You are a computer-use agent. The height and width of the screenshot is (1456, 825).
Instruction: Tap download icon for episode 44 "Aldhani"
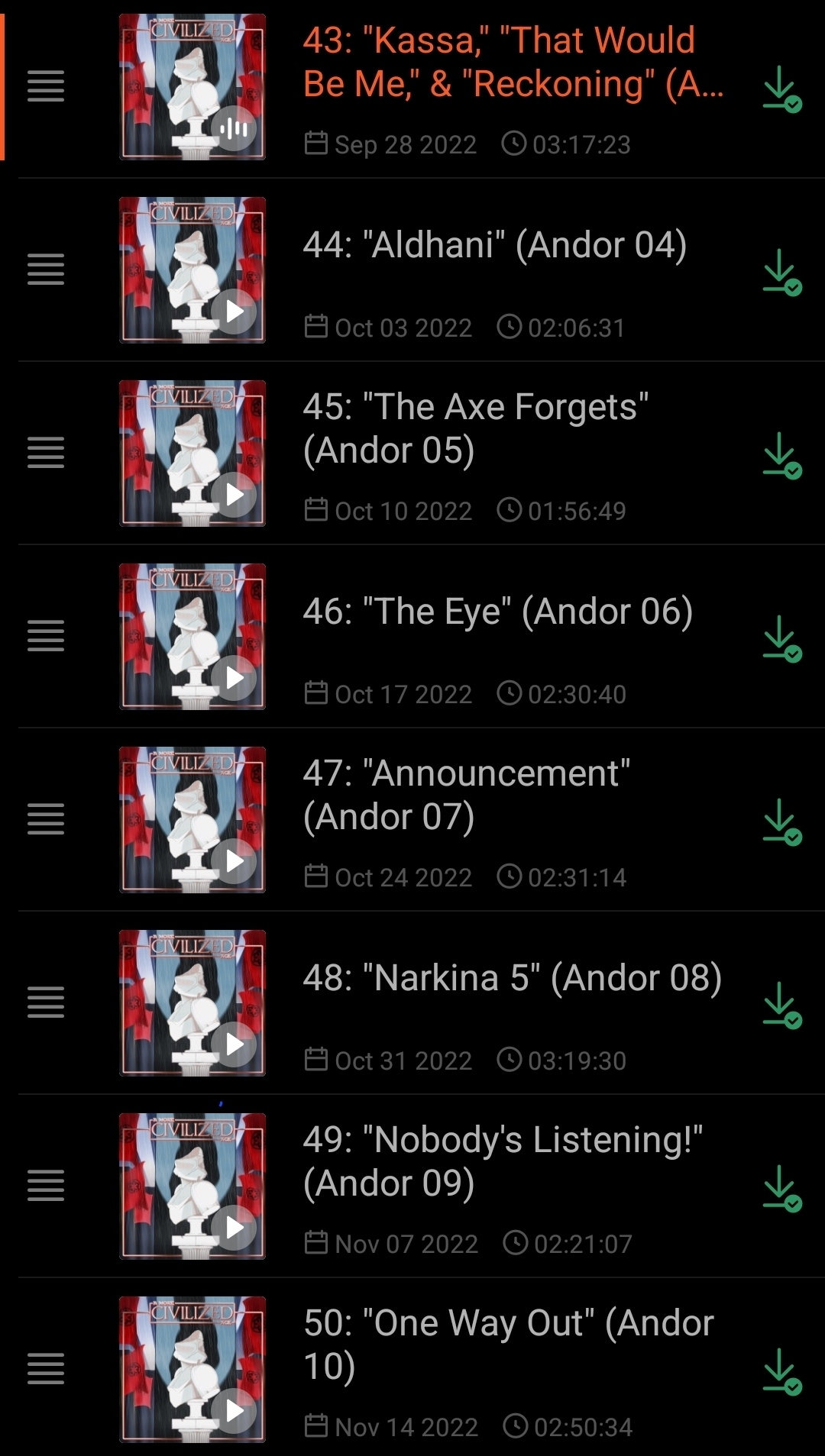pos(781,272)
